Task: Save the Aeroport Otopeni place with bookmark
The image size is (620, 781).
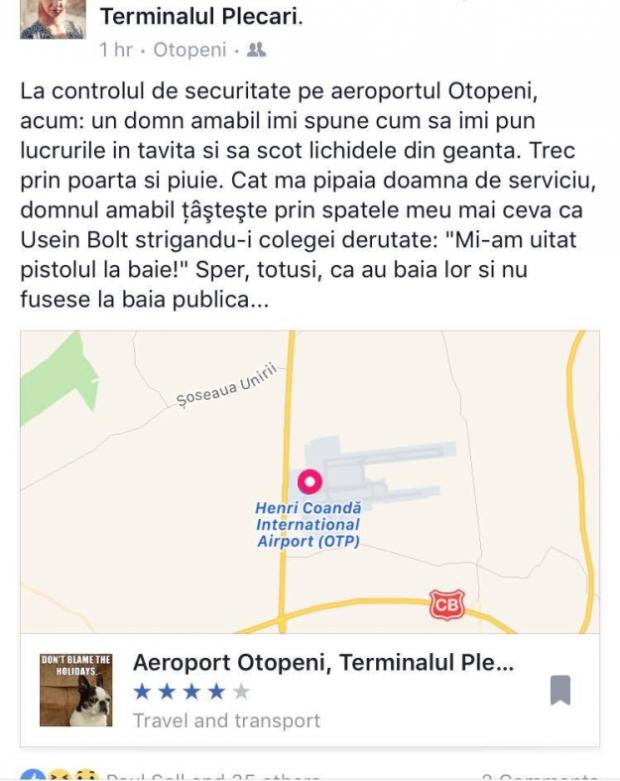Action: 560,690
